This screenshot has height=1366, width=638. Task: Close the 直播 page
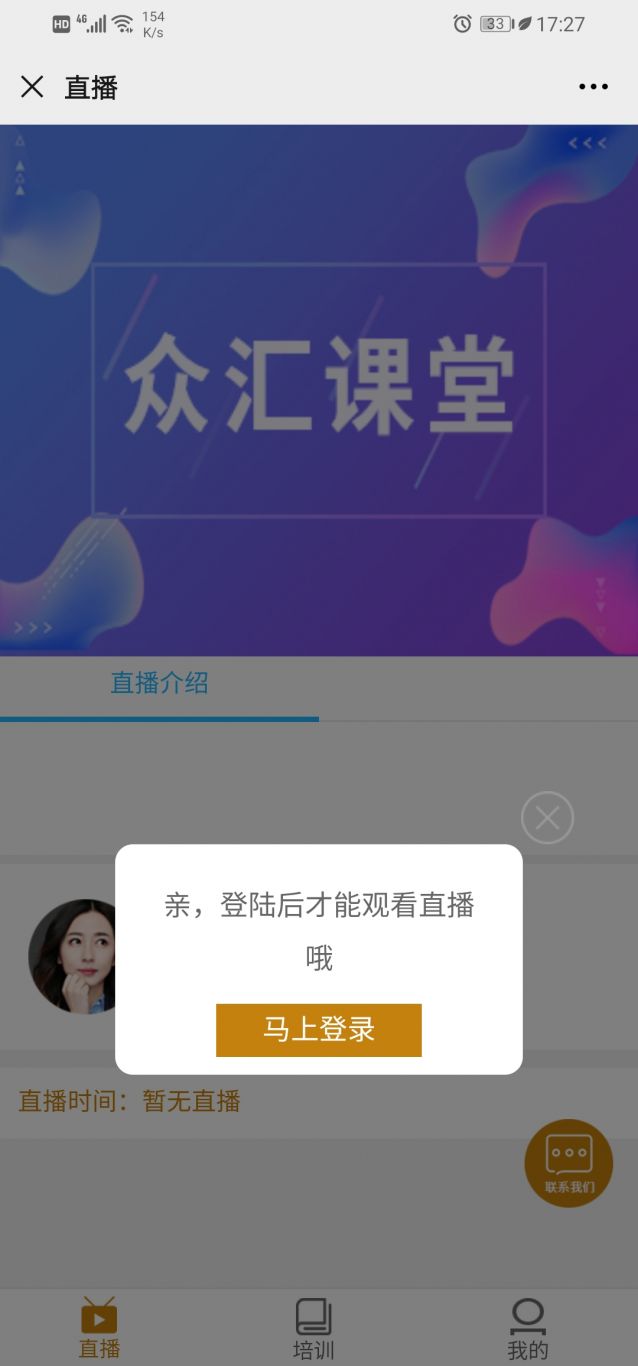(32, 87)
